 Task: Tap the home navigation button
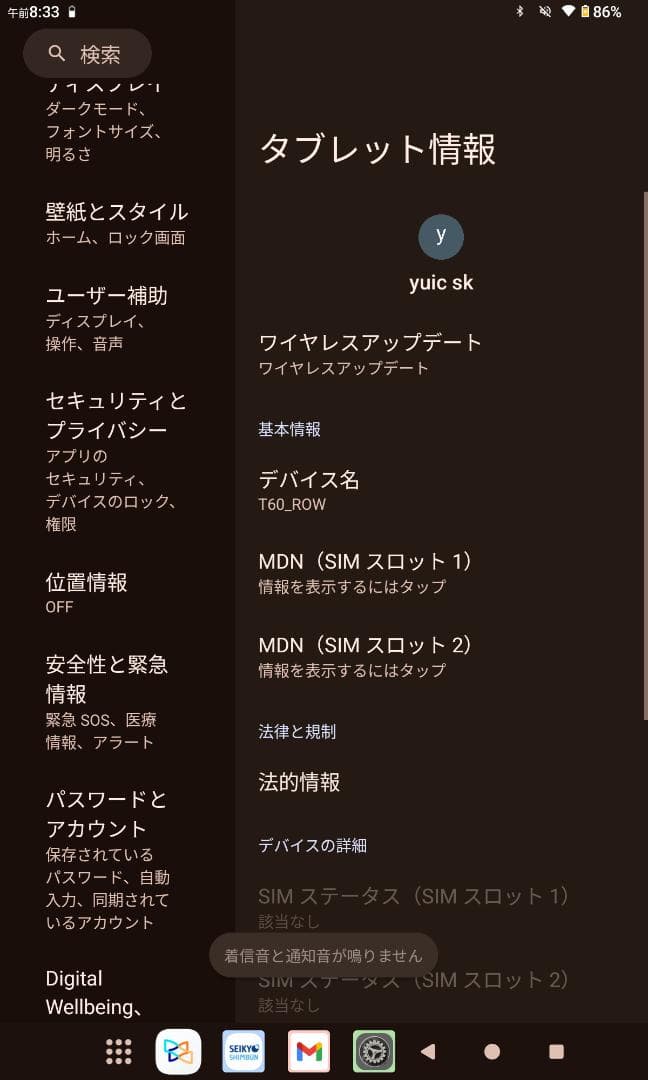click(x=492, y=1051)
